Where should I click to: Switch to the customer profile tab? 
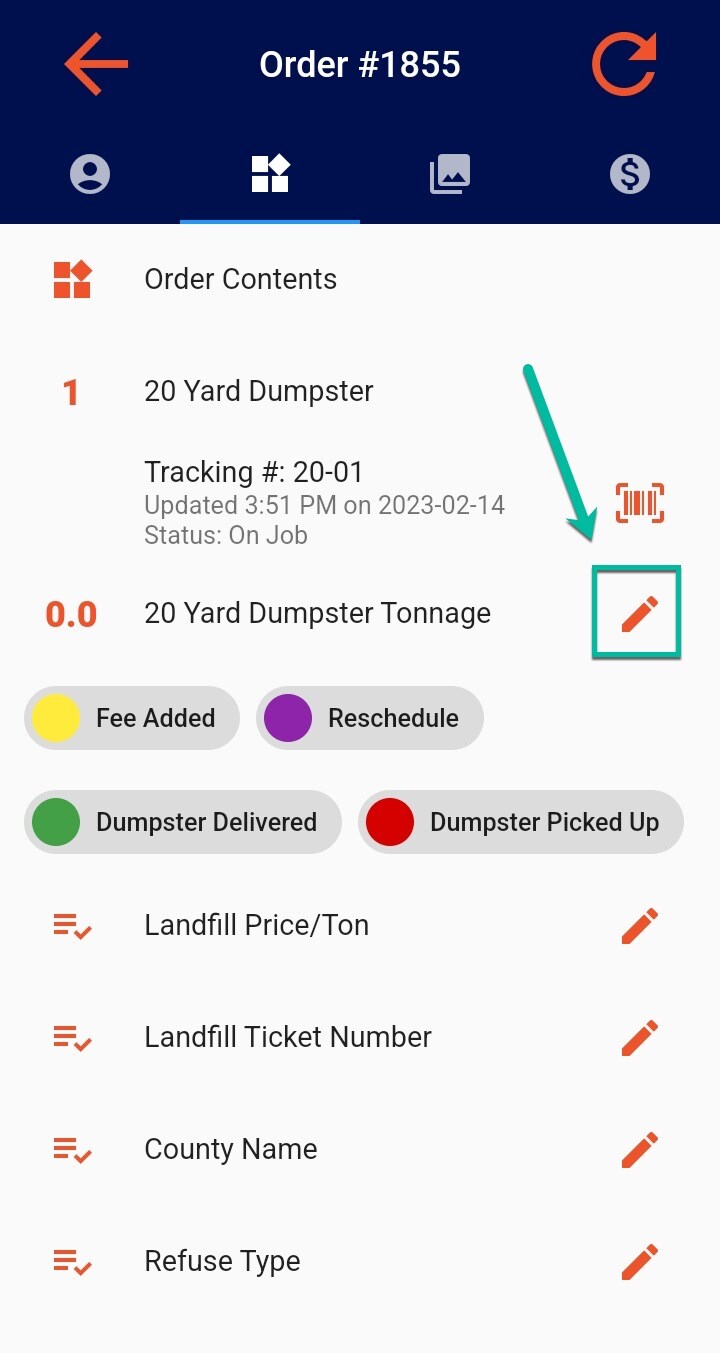point(90,175)
